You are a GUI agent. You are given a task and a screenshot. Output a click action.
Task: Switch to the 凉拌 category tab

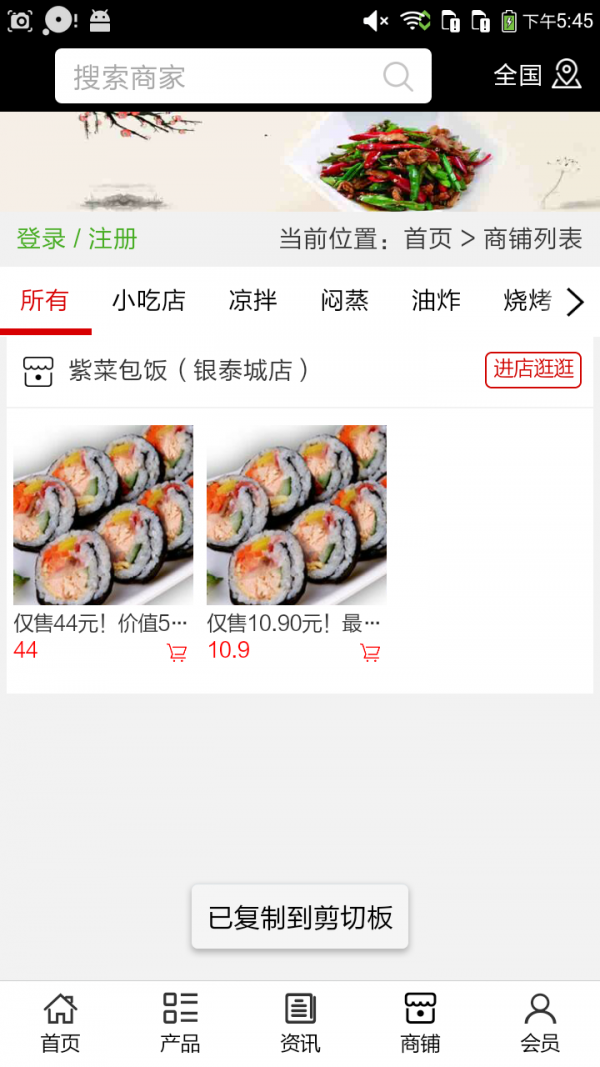(x=253, y=300)
